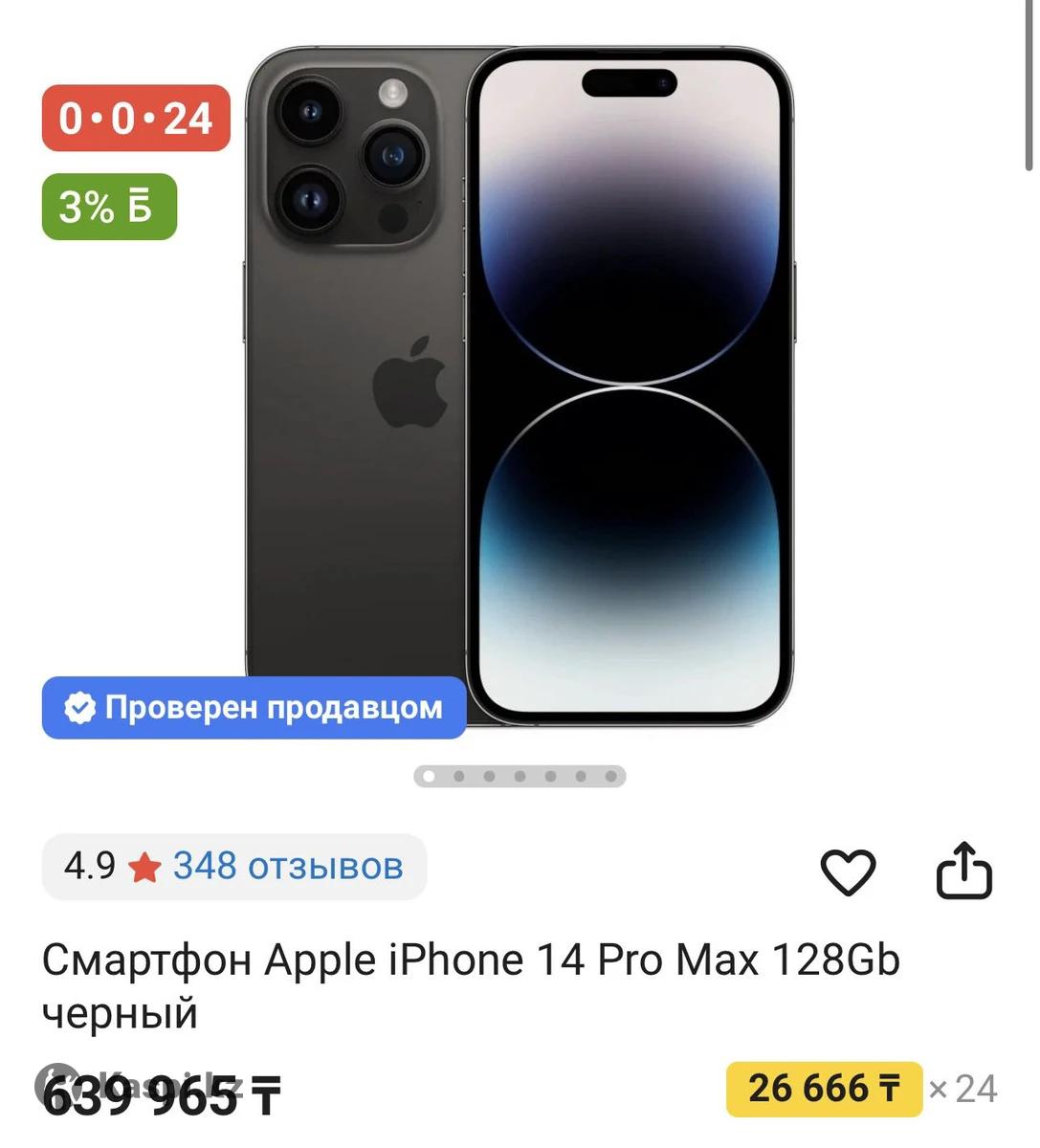Tap the Проверен продавцом badge
This screenshot has width=1040, height=1148.
tap(254, 708)
